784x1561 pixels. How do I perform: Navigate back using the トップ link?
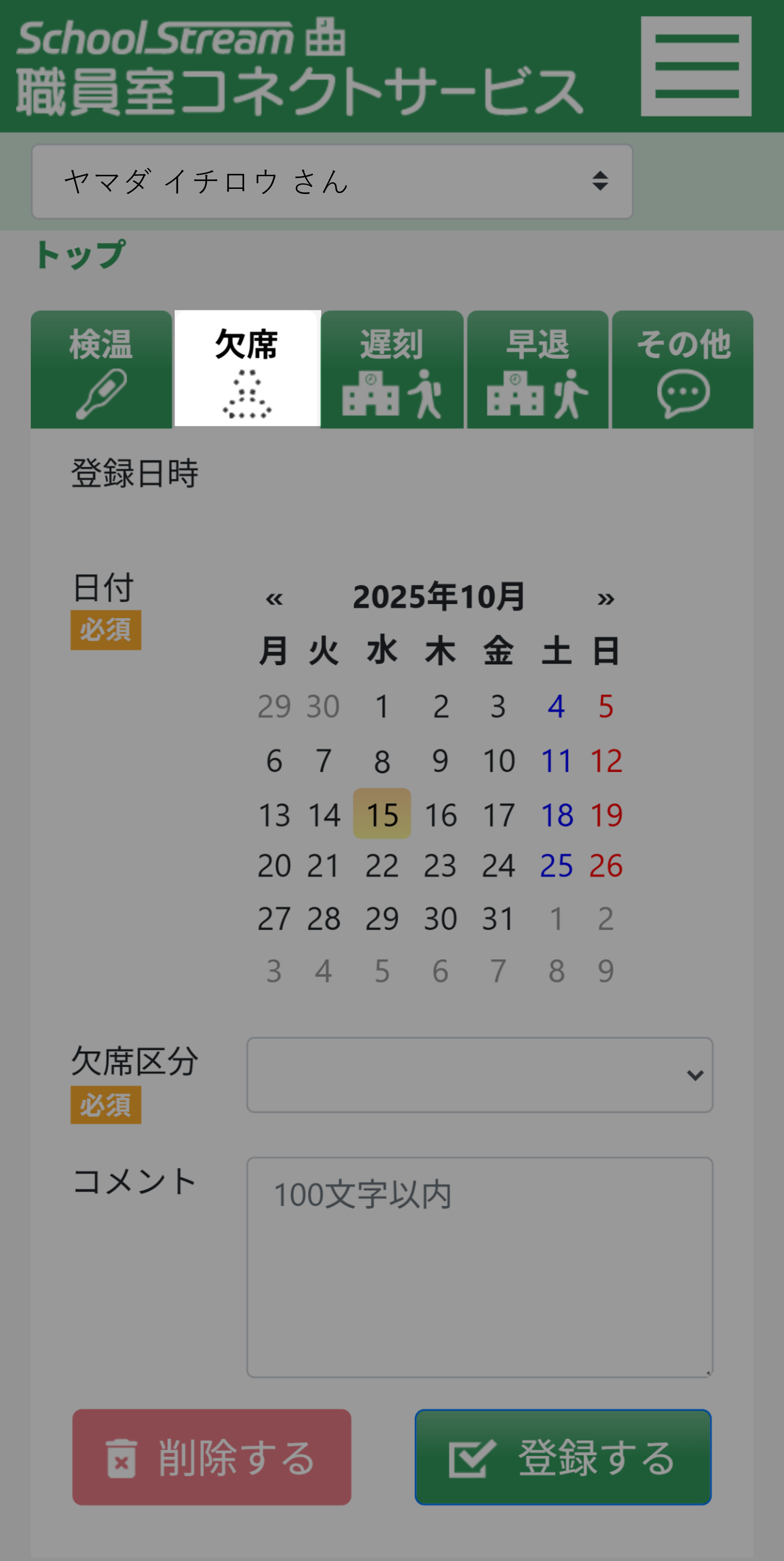coord(81,252)
